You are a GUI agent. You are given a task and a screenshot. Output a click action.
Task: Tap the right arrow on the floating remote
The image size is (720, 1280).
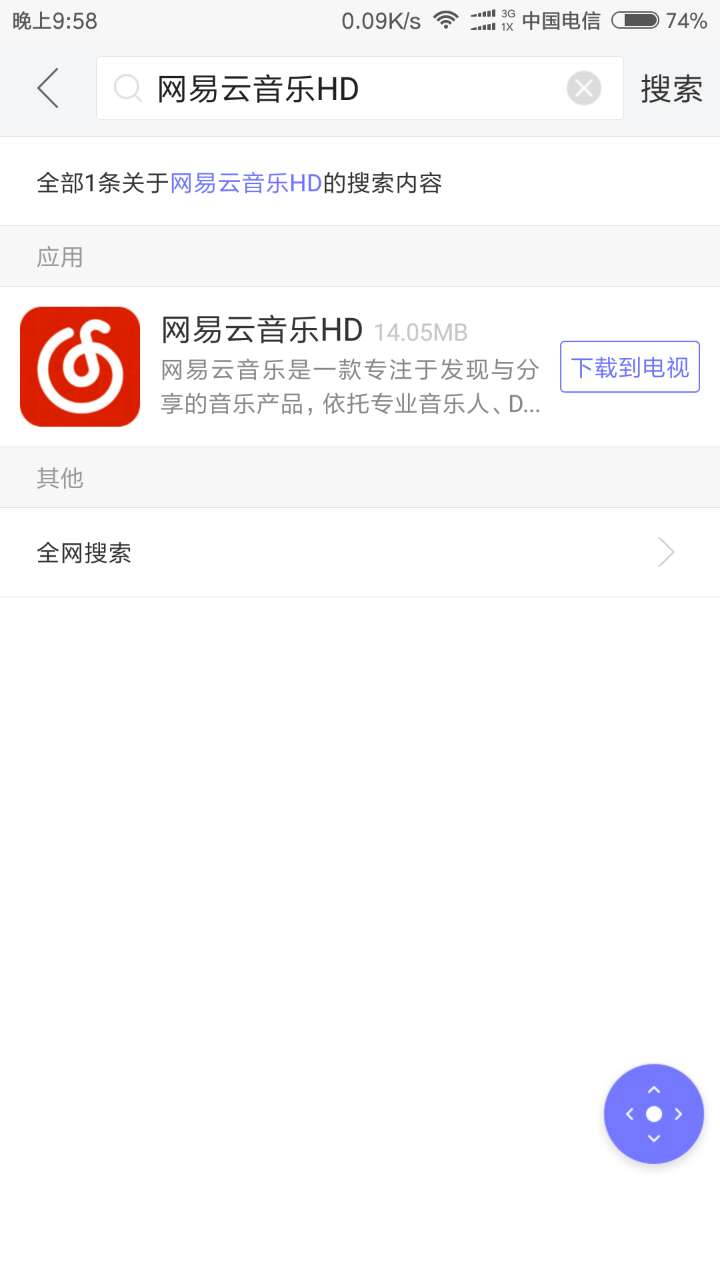pos(679,1114)
